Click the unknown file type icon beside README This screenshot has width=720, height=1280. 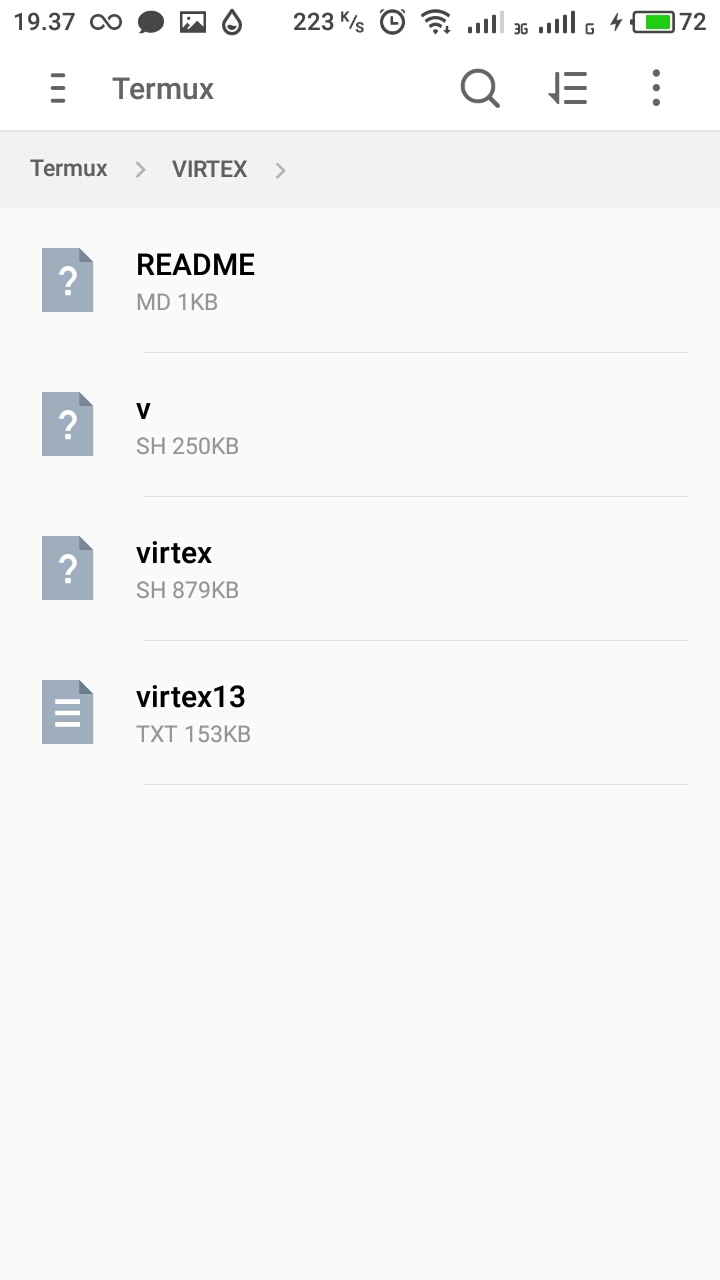(66, 279)
